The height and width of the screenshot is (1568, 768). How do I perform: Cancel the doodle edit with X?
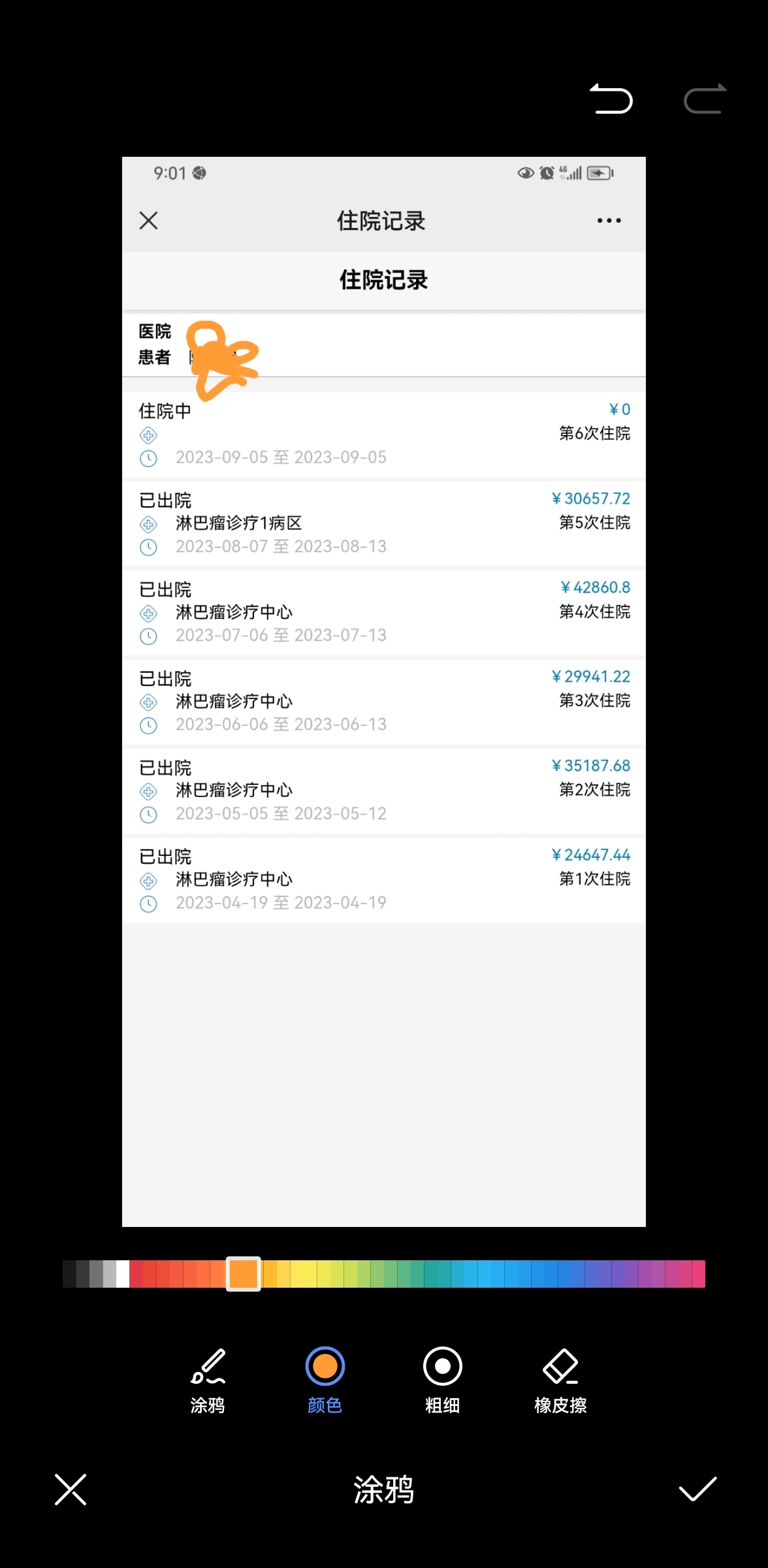(x=71, y=1490)
